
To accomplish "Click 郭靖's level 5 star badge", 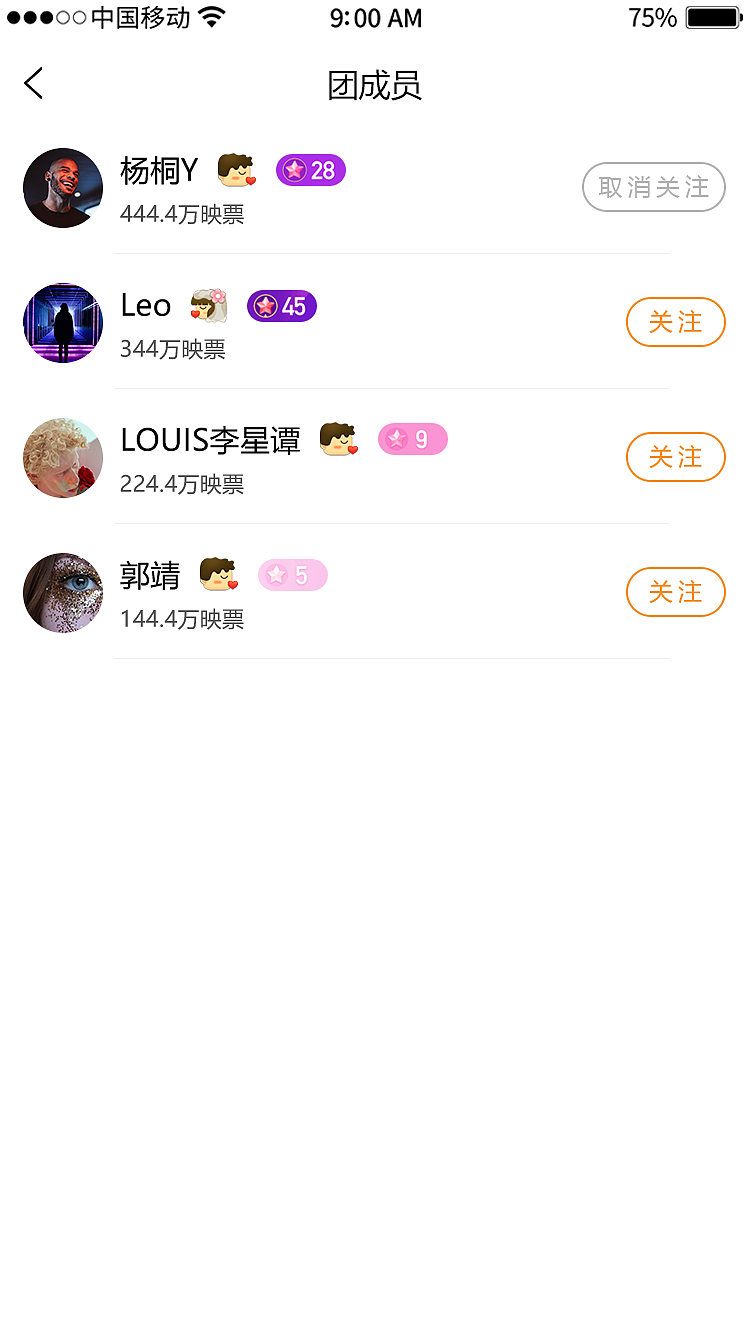I will click(x=292, y=575).
